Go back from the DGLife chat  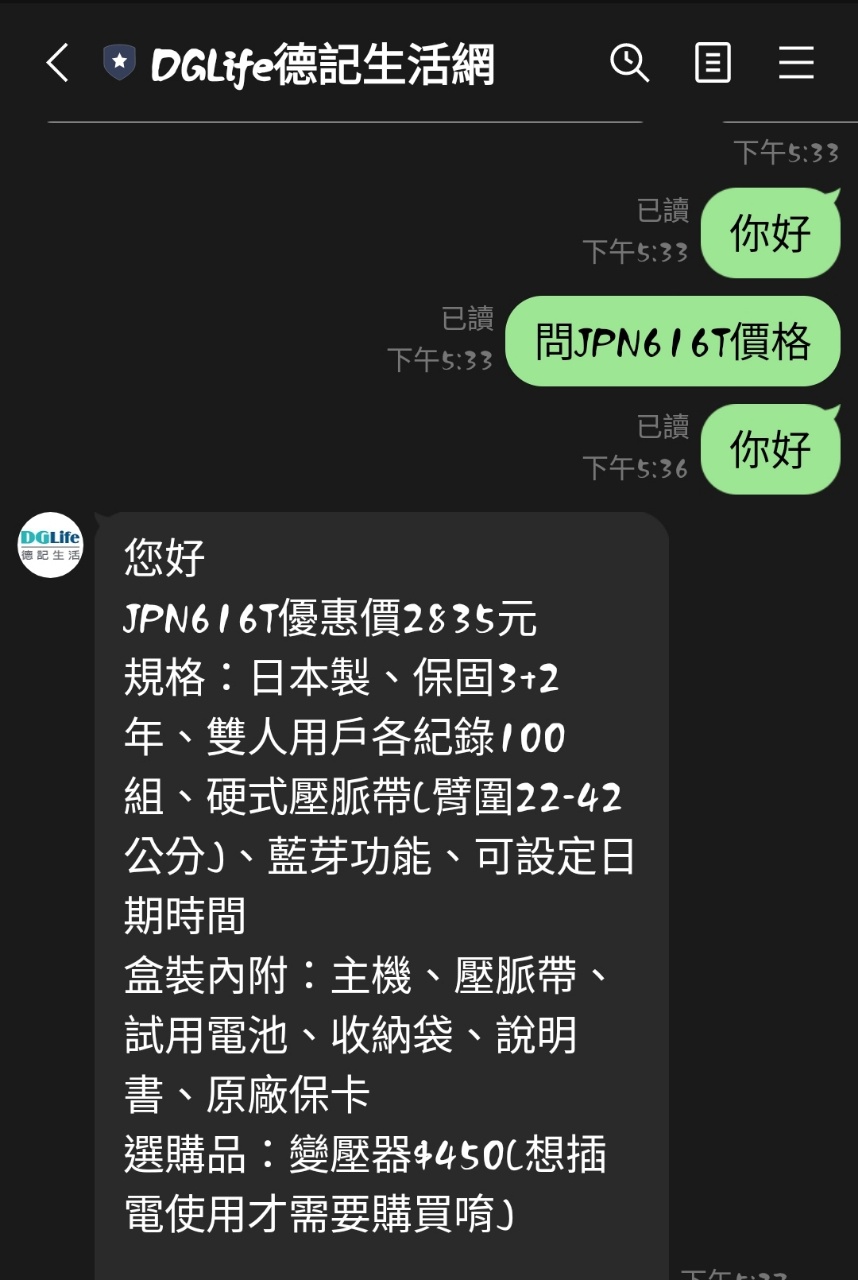(58, 63)
